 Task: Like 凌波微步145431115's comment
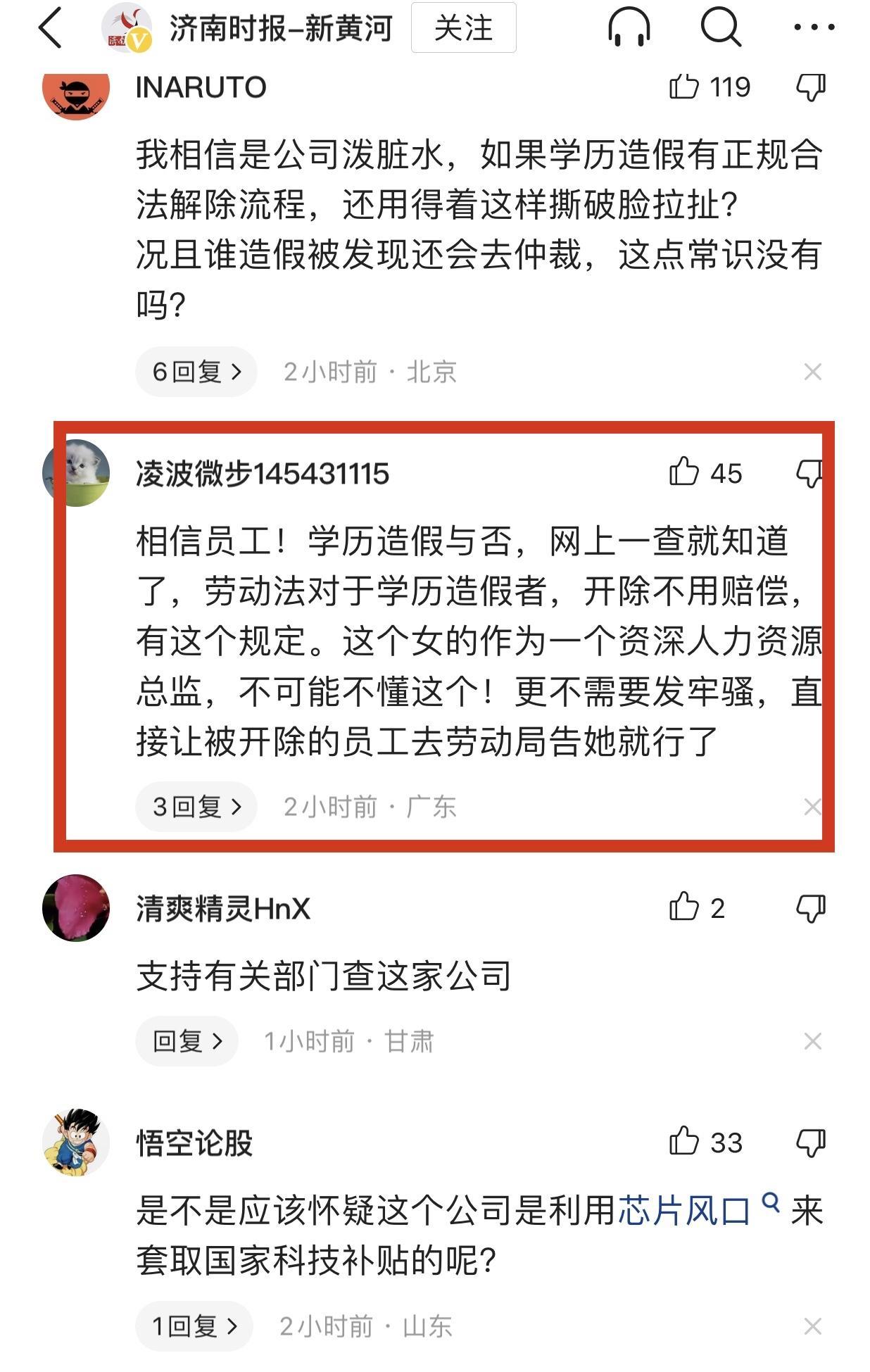pos(683,472)
